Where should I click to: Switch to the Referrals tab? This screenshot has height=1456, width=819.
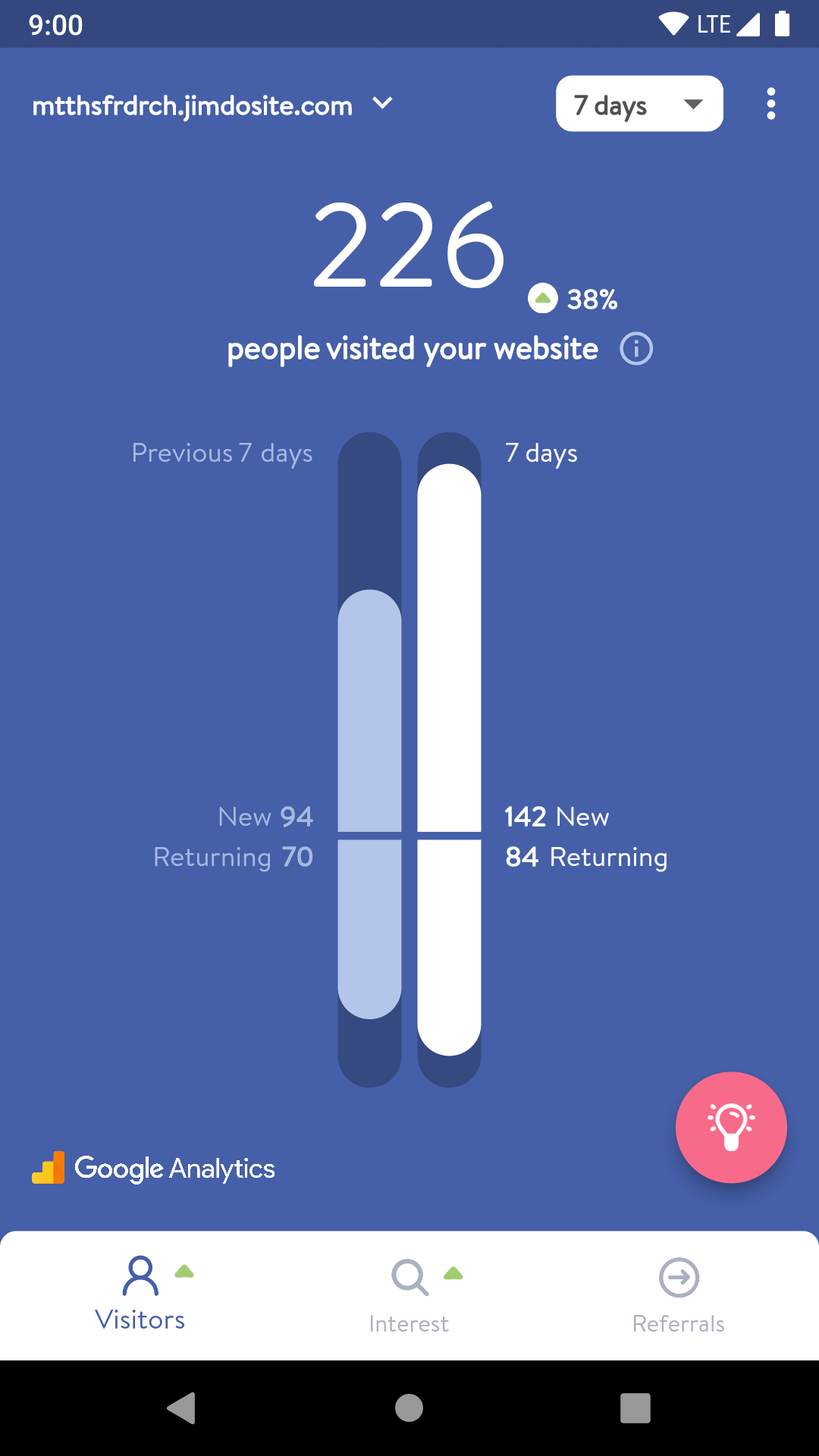(x=678, y=1295)
